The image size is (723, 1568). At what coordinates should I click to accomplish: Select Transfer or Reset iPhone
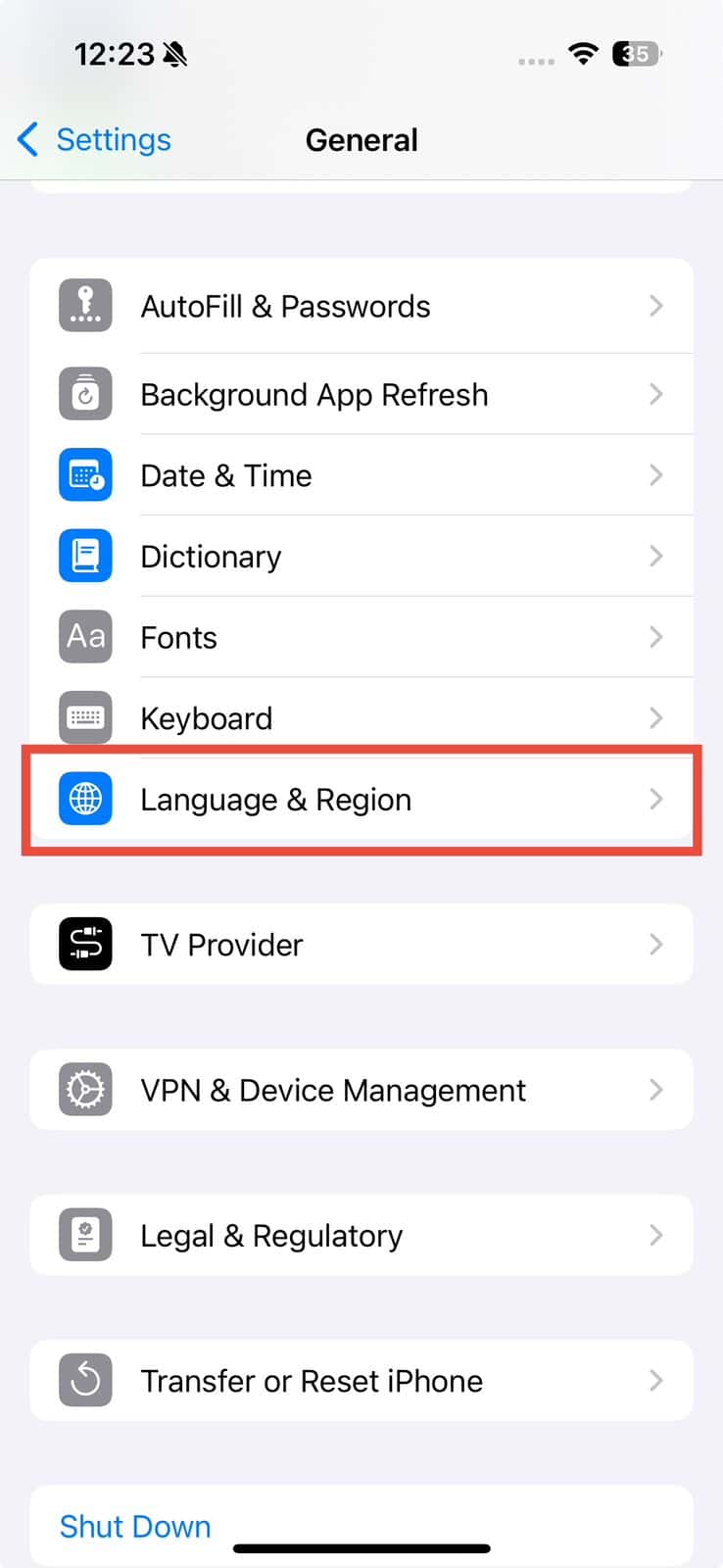point(361,1381)
